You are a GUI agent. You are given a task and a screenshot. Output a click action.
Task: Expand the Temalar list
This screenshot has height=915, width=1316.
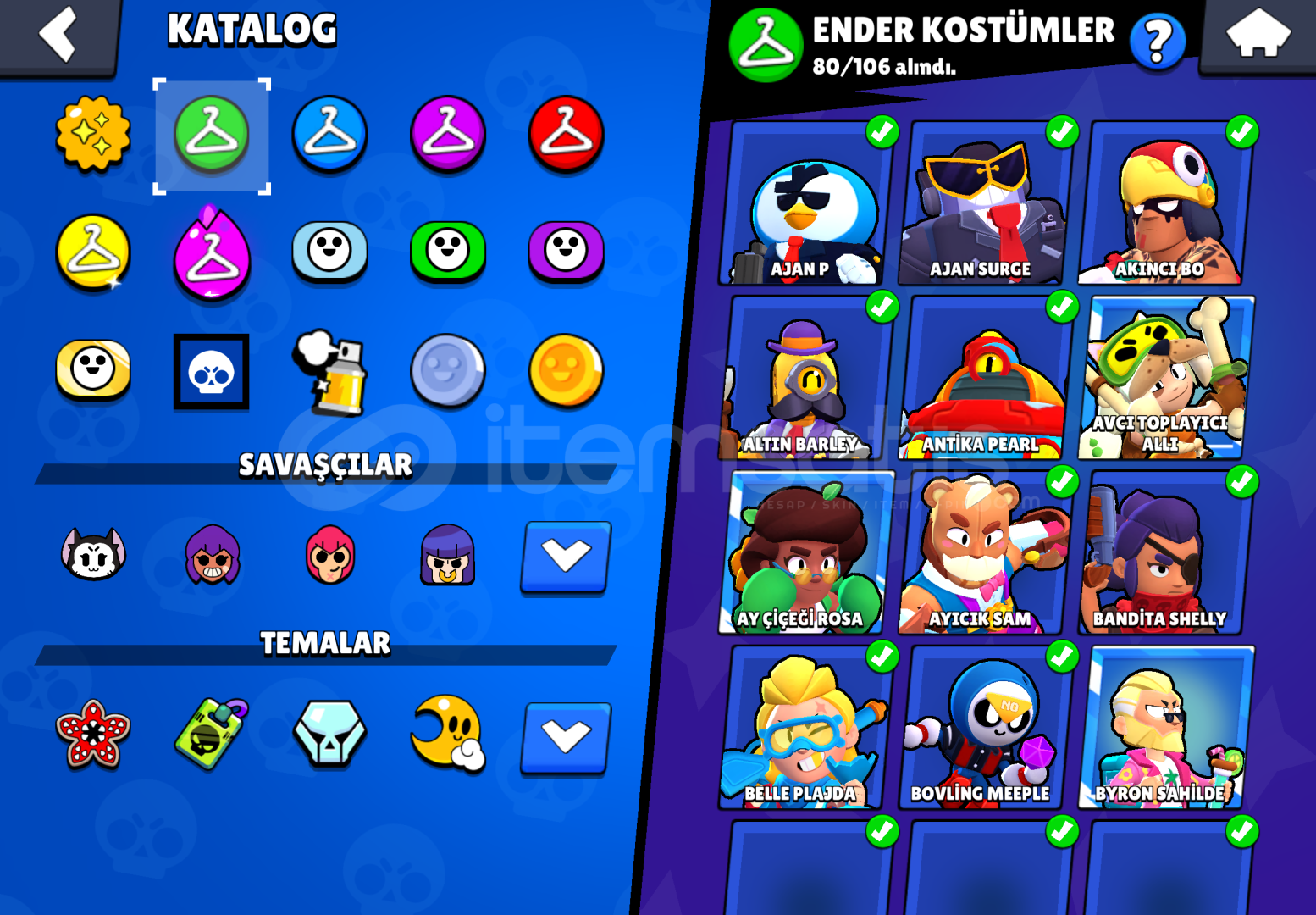(x=566, y=737)
